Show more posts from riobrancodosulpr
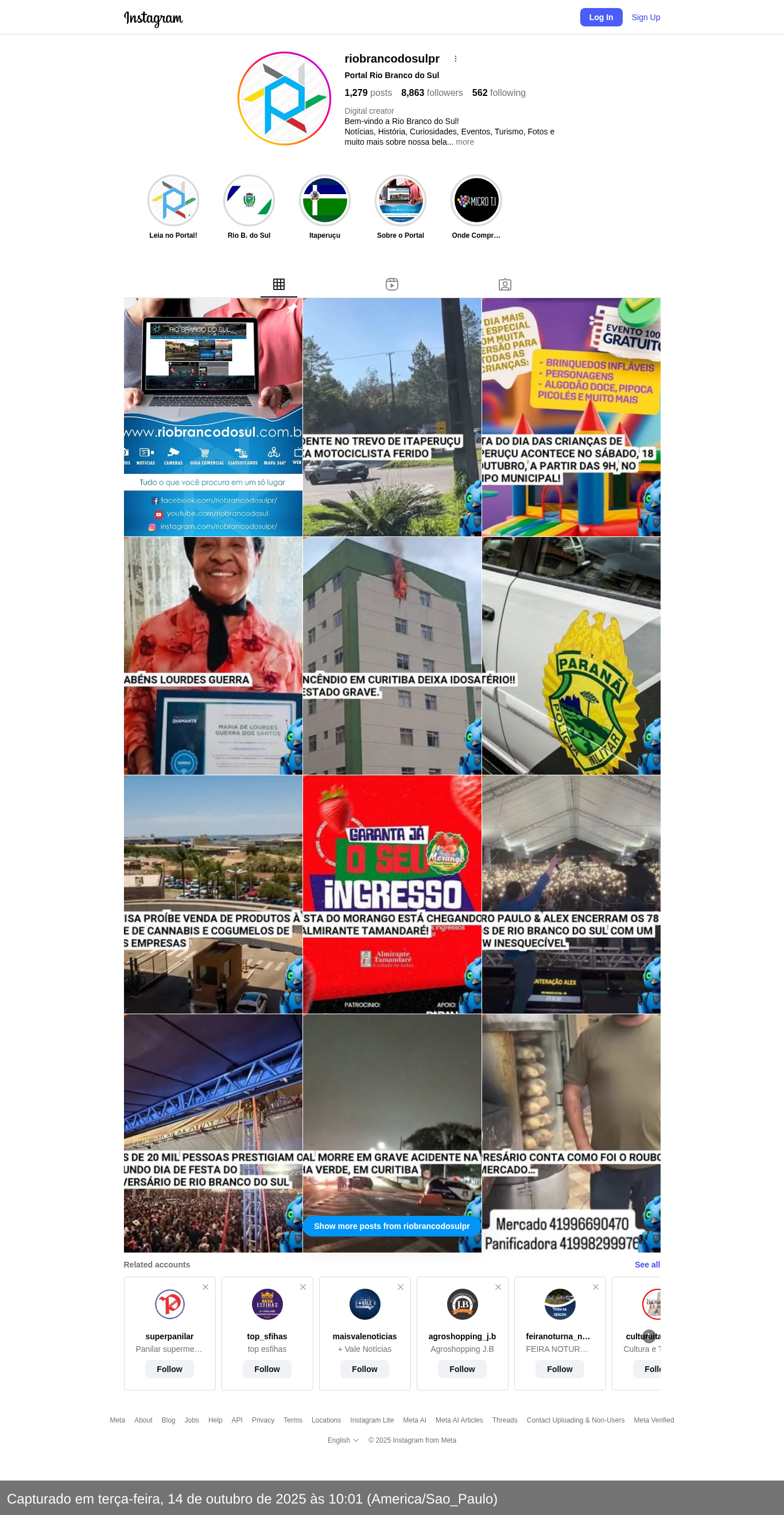This screenshot has width=784, height=1515. pyautogui.click(x=391, y=1226)
